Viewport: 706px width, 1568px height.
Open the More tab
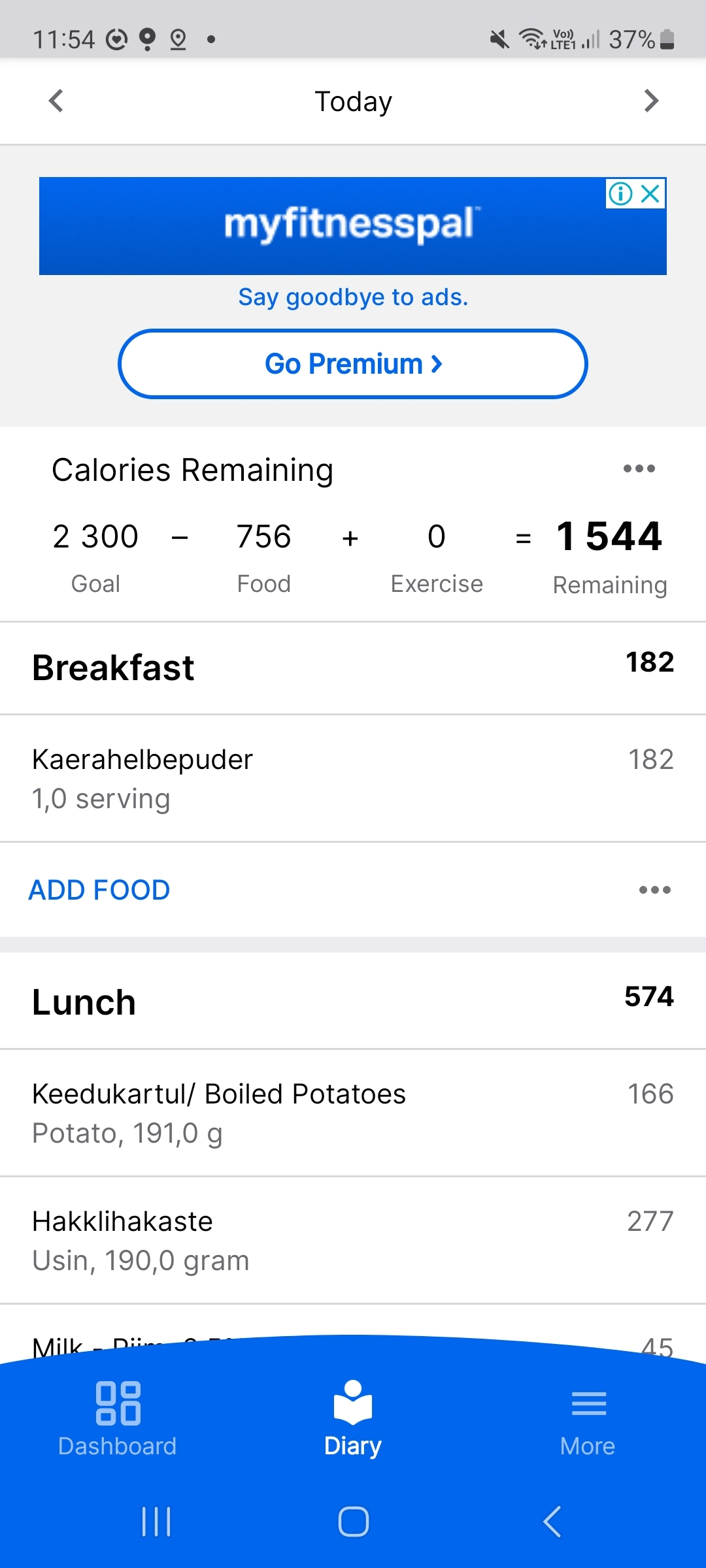pos(588,1418)
